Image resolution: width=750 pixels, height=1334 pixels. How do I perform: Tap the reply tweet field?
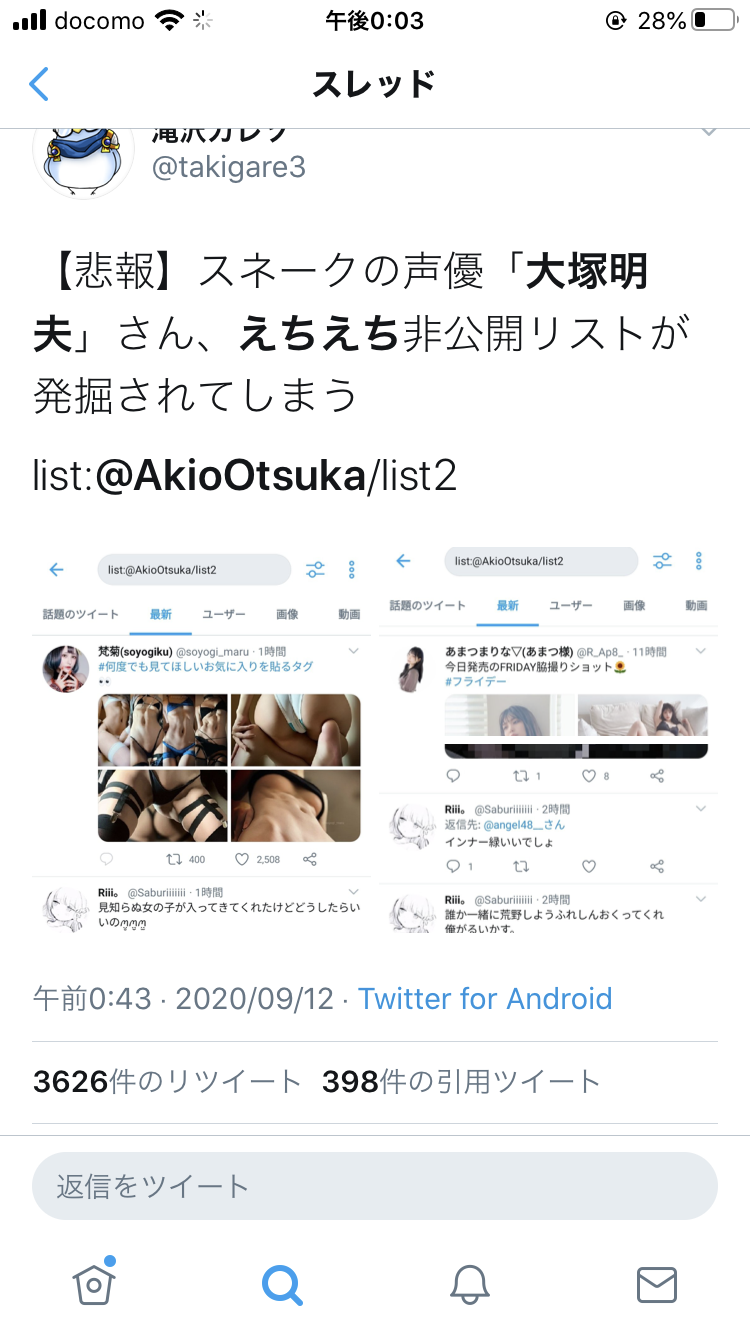pos(375,1186)
